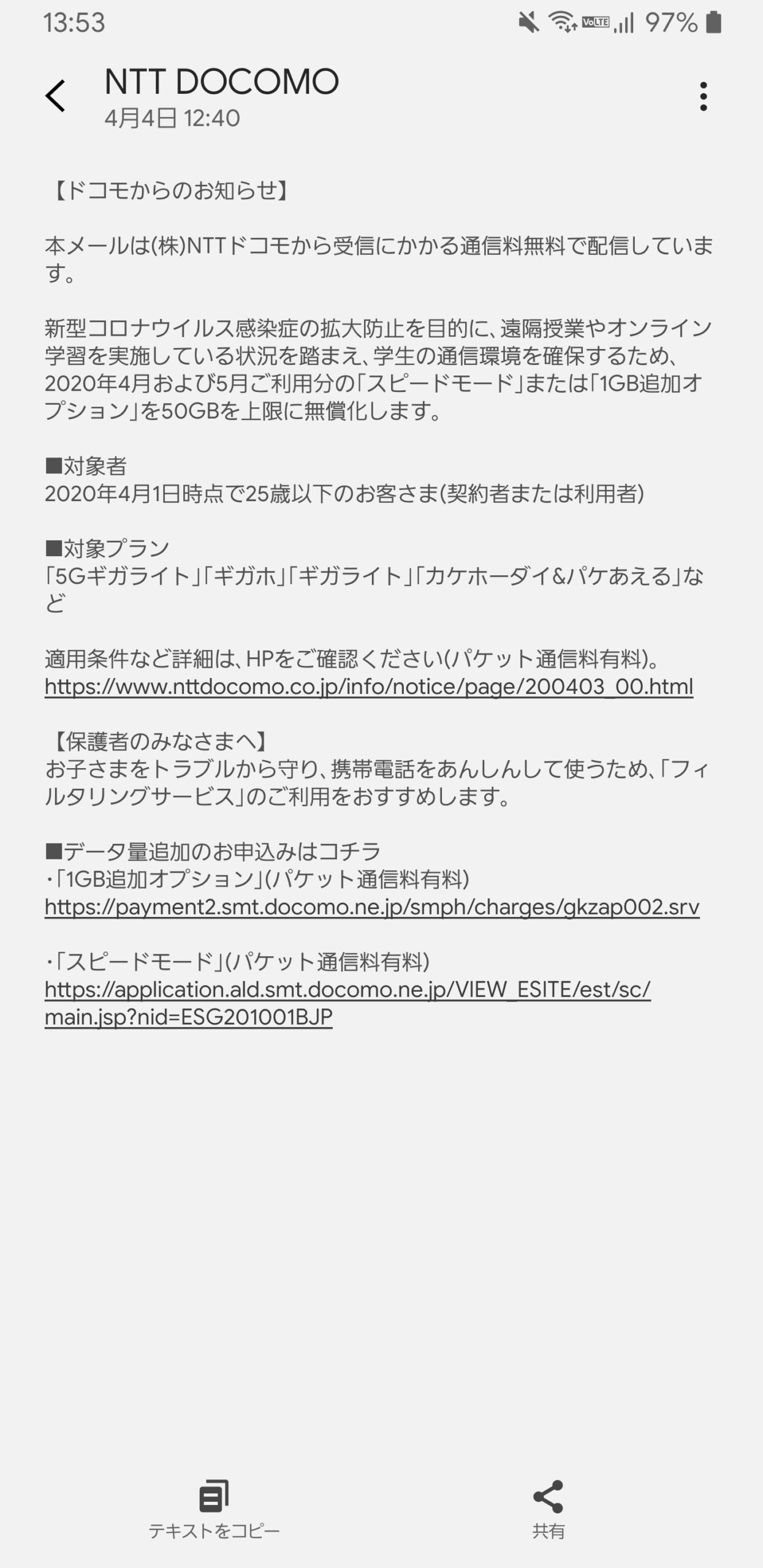Share this message via 共有
This screenshot has width=763, height=1568.
[548, 1510]
